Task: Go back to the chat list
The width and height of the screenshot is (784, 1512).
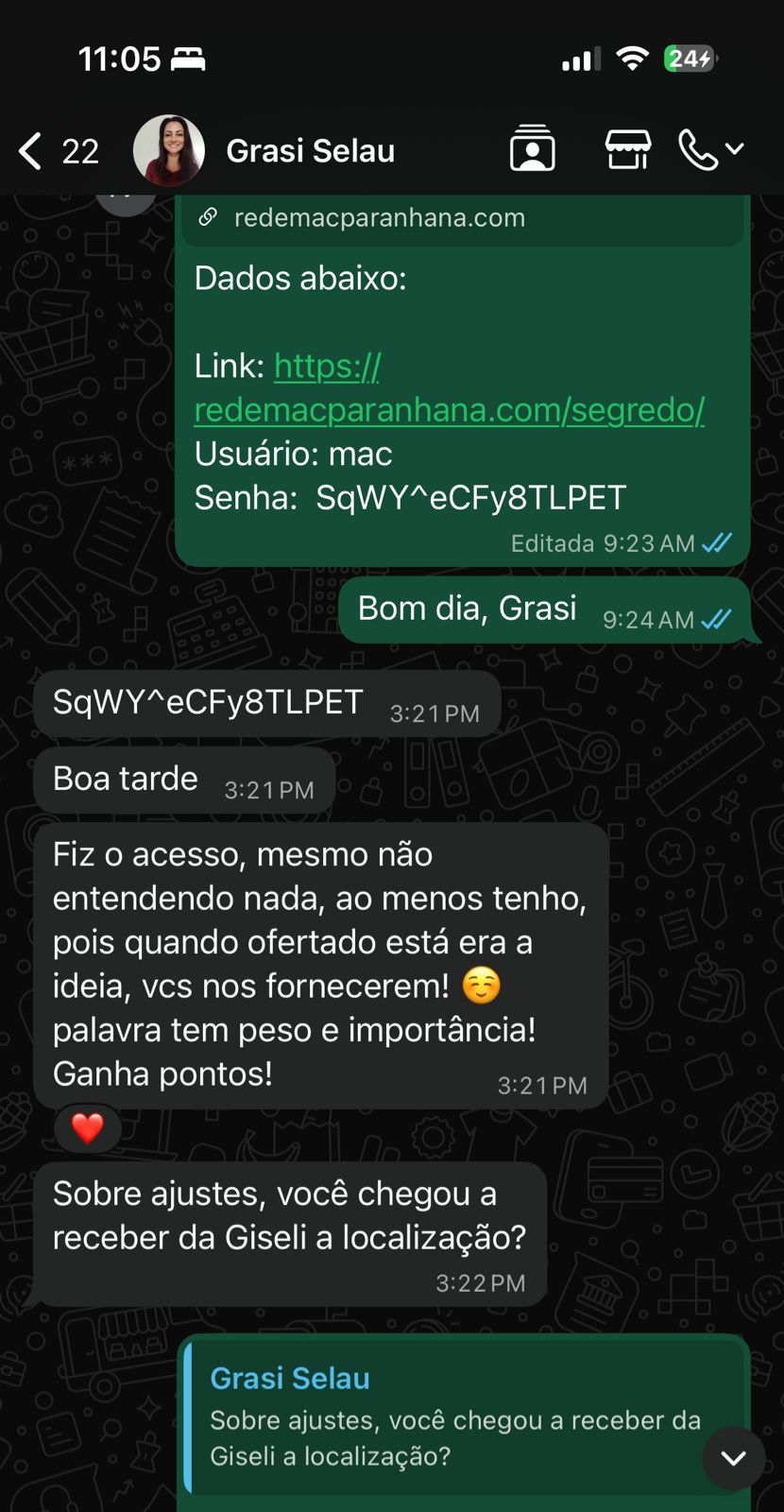Action: pos(32,151)
